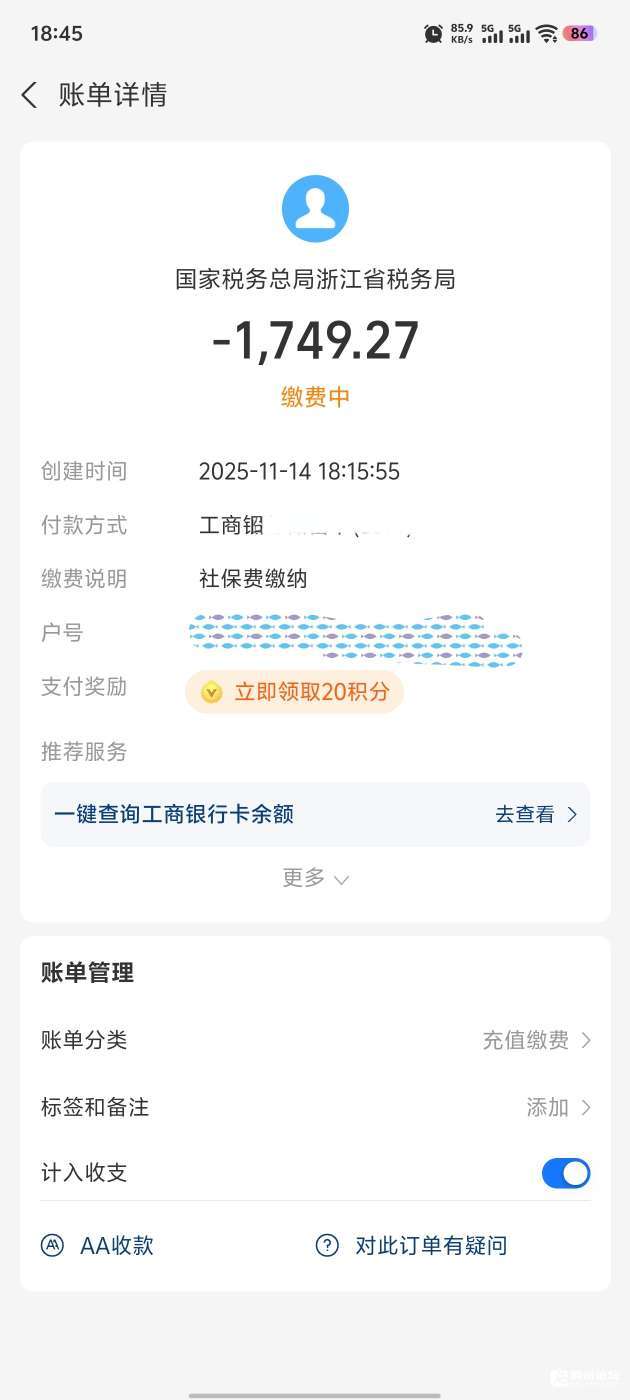Screen dimensions: 630x1400
Task: Open 对此订单有疑问 help
Action: pos(411,1245)
